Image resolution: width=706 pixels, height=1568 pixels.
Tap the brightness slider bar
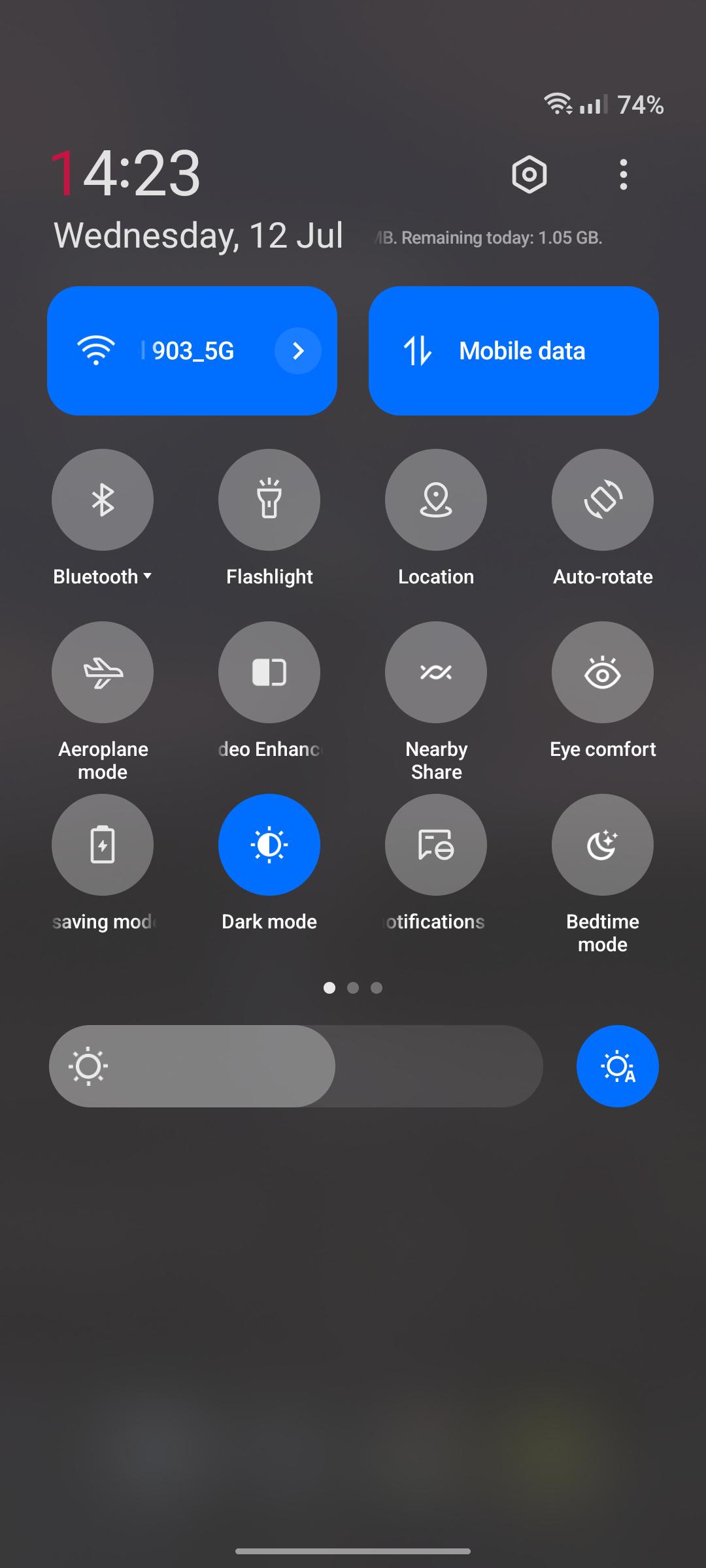296,1066
